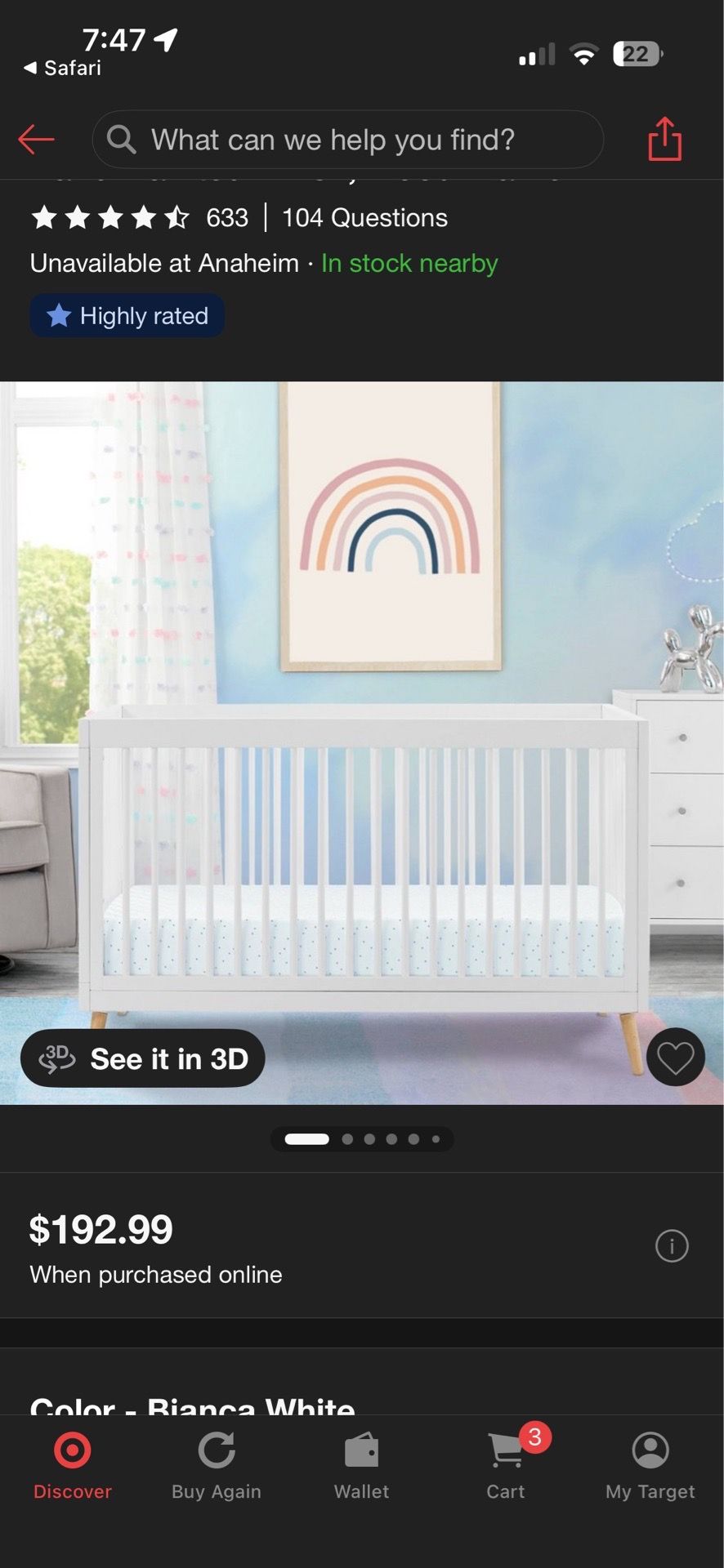The height and width of the screenshot is (1568, 724).
Task: View the 104 Questions section
Action: 364,218
